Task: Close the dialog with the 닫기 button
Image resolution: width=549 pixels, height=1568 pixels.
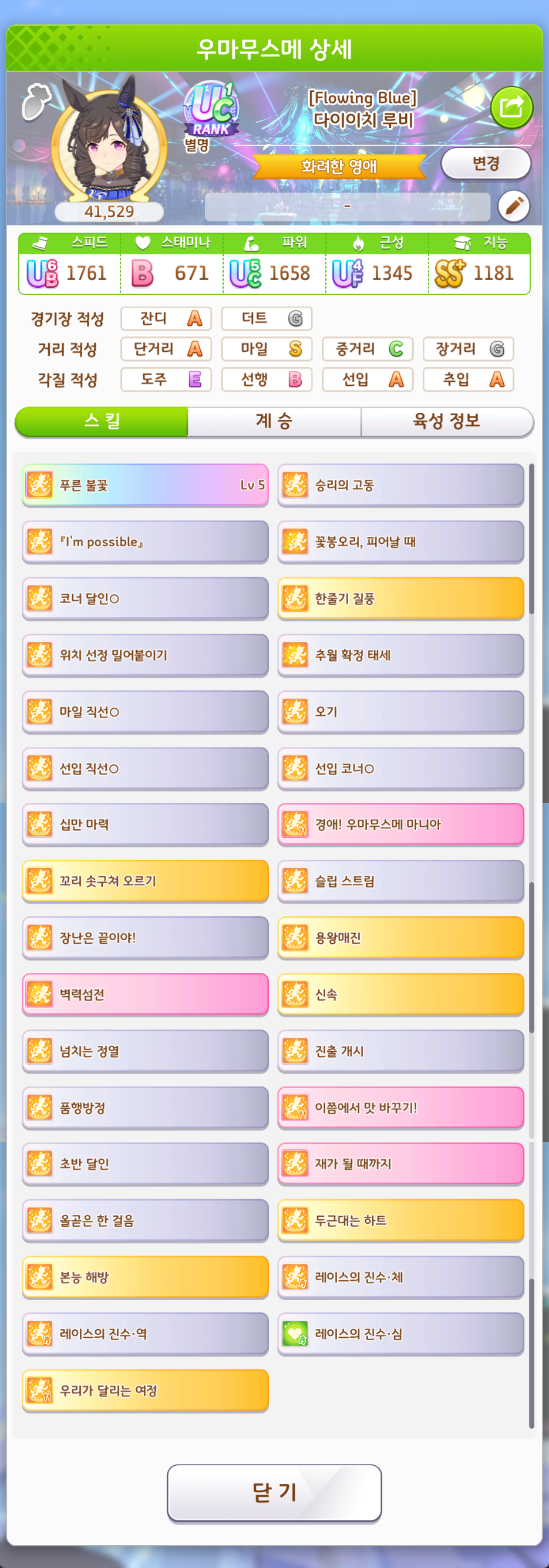Action: click(275, 1492)
